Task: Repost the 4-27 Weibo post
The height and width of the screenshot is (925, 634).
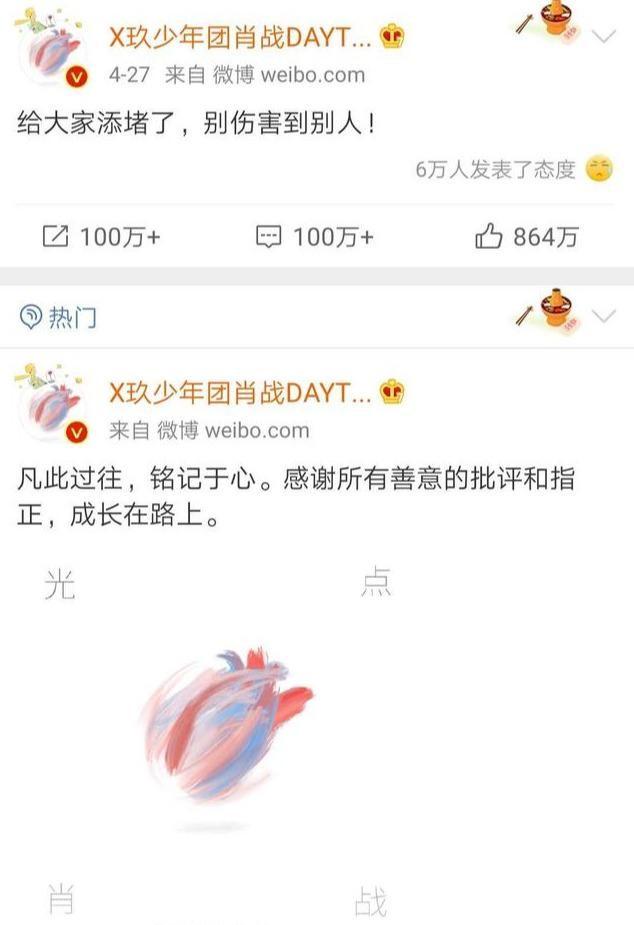Action: point(100,237)
